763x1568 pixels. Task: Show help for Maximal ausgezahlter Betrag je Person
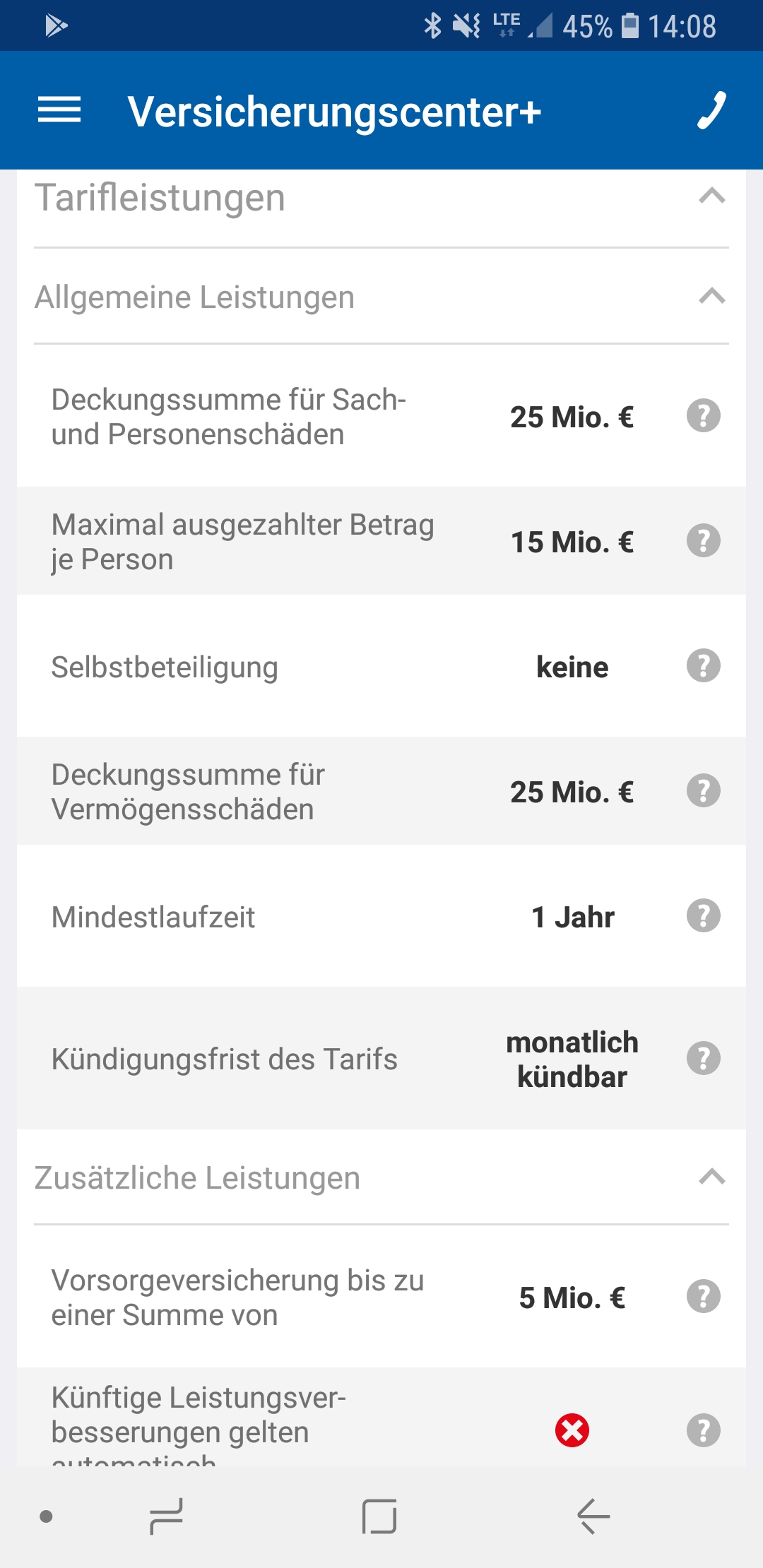pyautogui.click(x=703, y=541)
